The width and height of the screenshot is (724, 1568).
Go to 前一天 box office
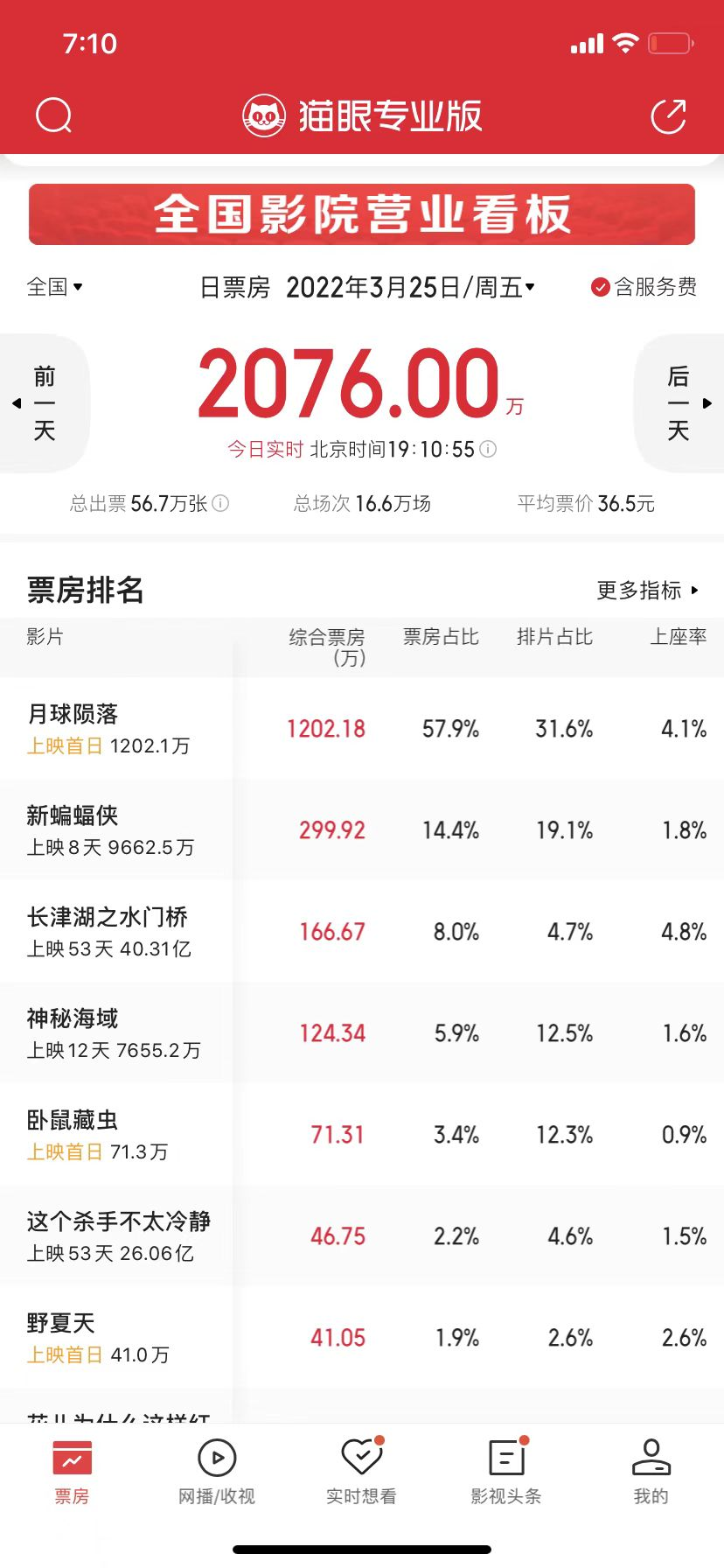point(44,403)
